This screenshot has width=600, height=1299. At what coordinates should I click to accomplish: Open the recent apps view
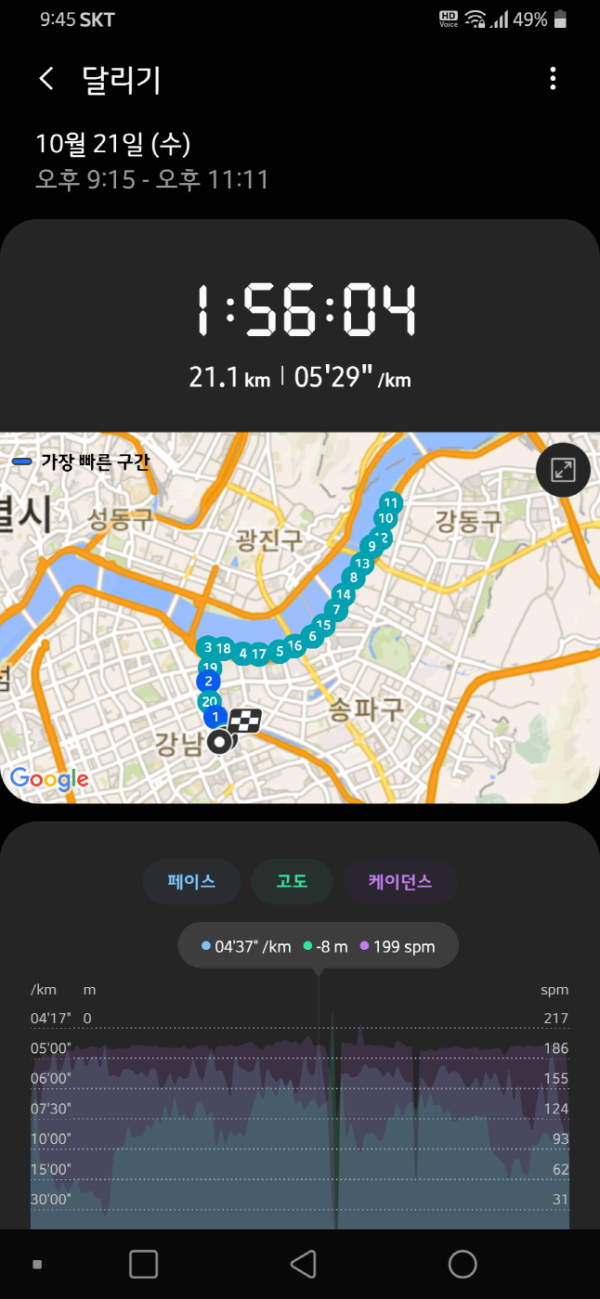point(144,1264)
